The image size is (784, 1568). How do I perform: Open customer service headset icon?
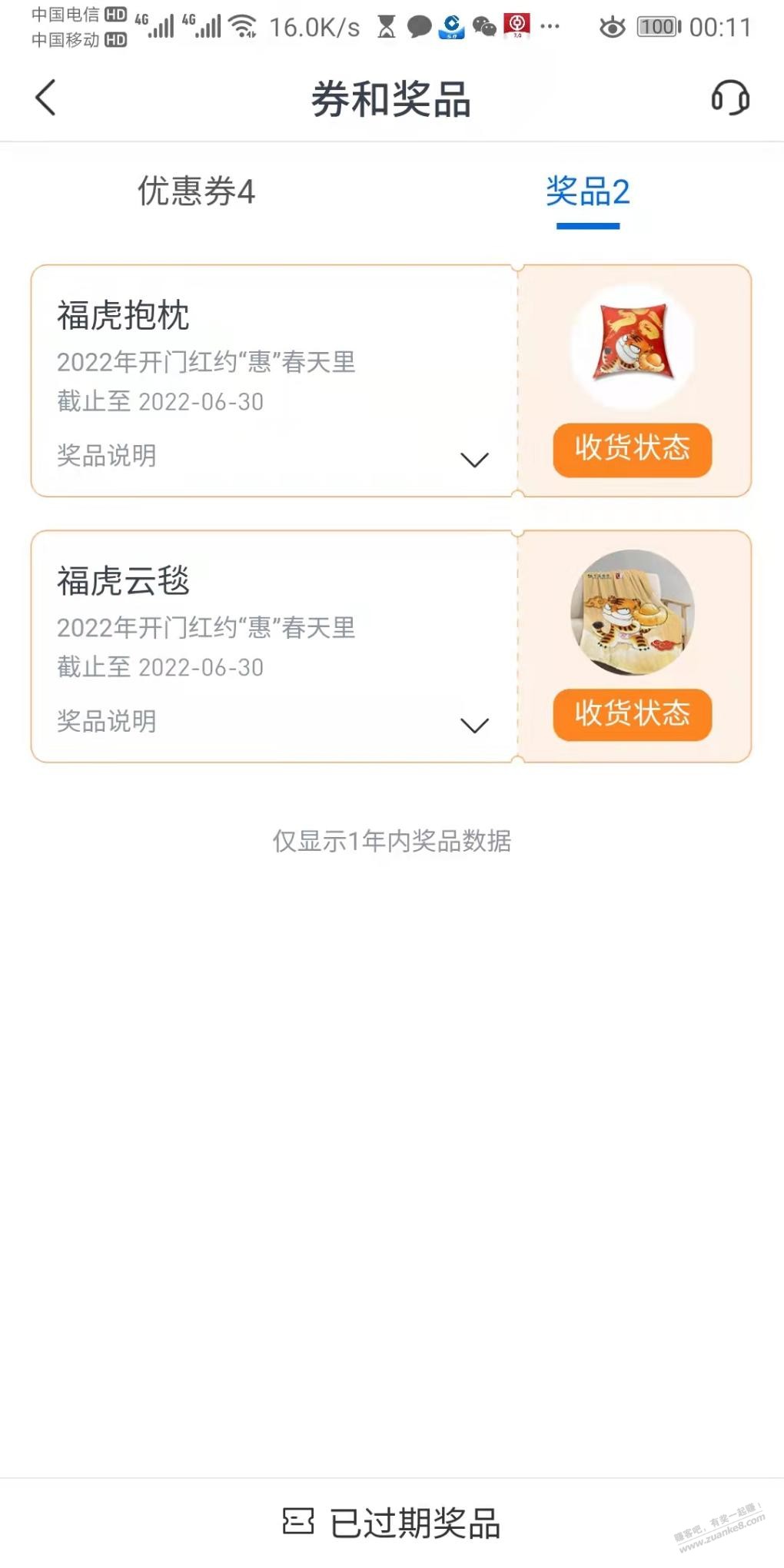pos(729,98)
